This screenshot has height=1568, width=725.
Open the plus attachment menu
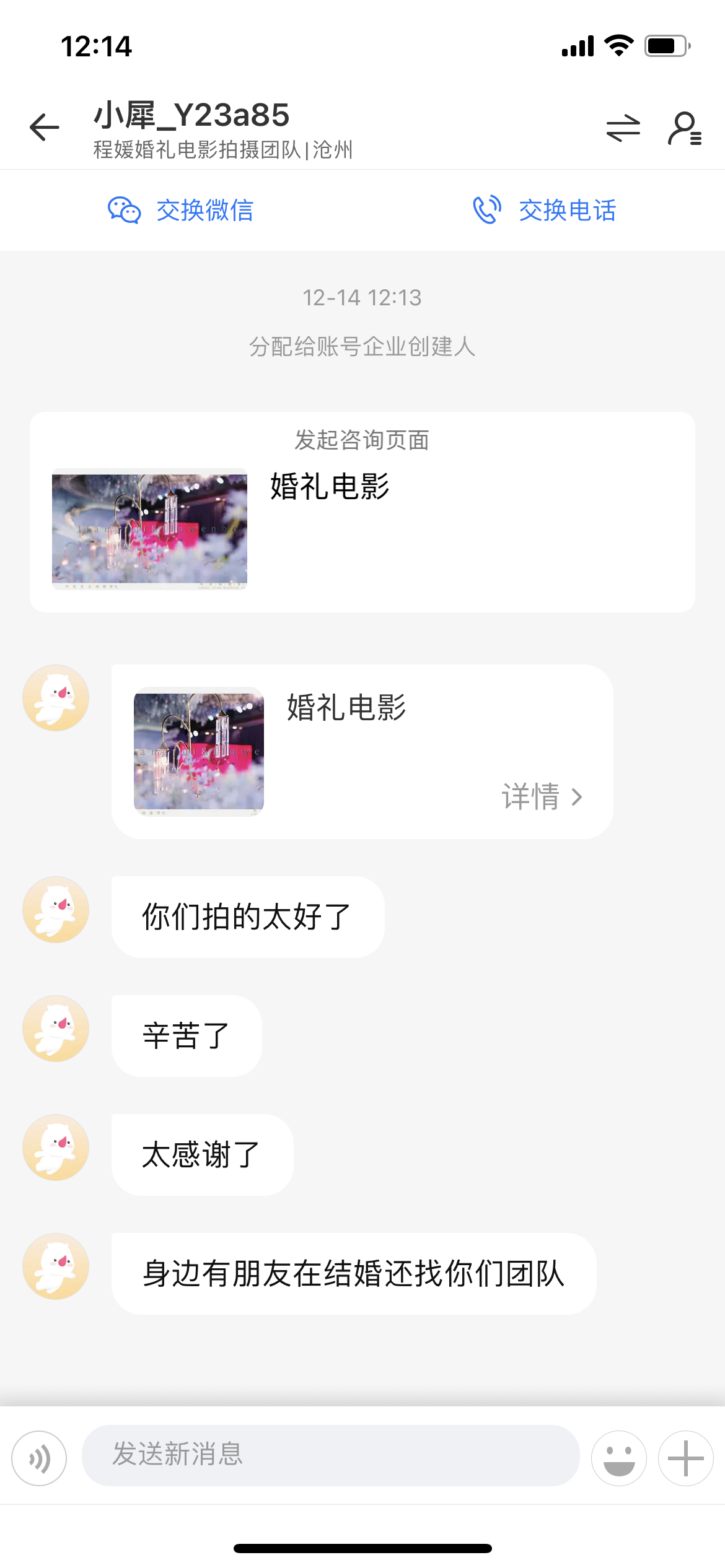click(x=685, y=1458)
